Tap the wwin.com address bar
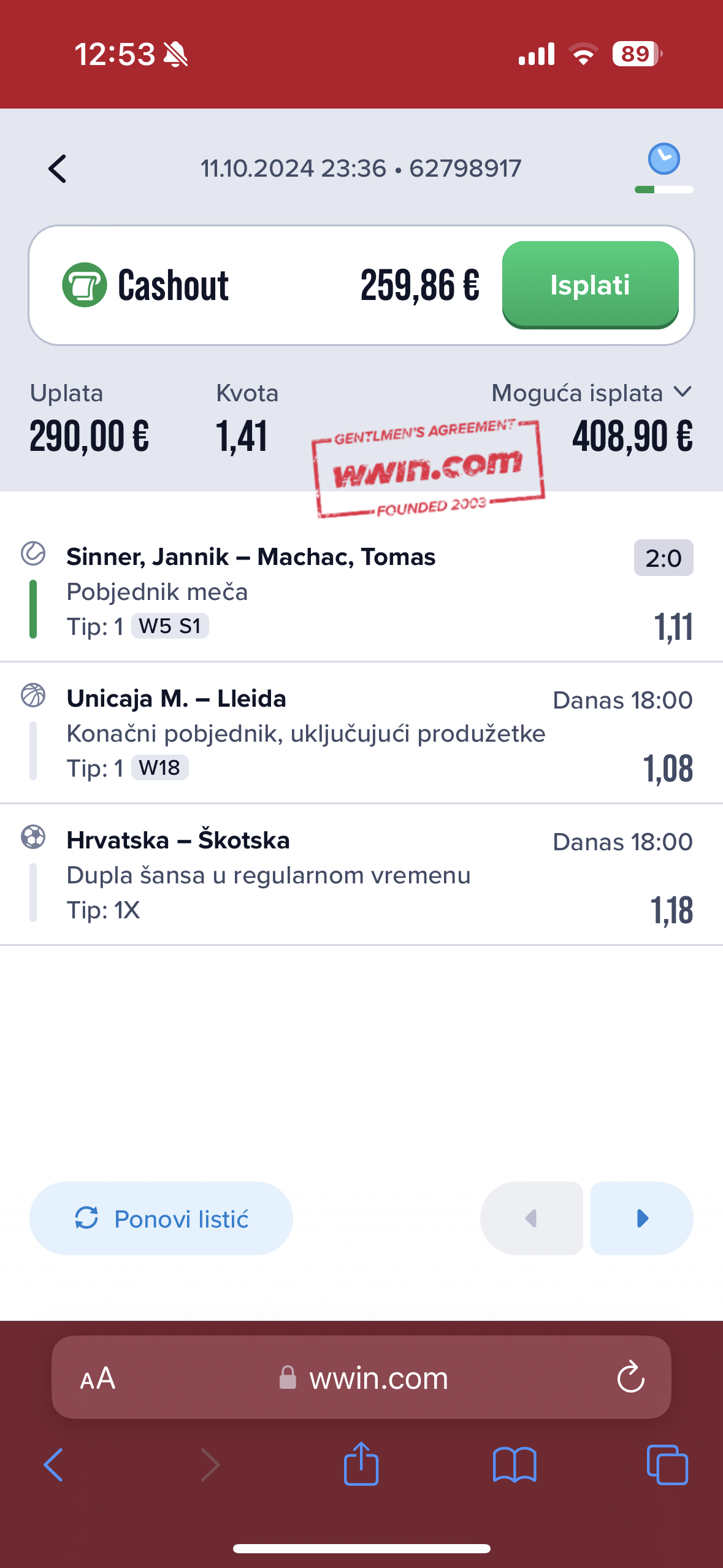 pos(361,1377)
